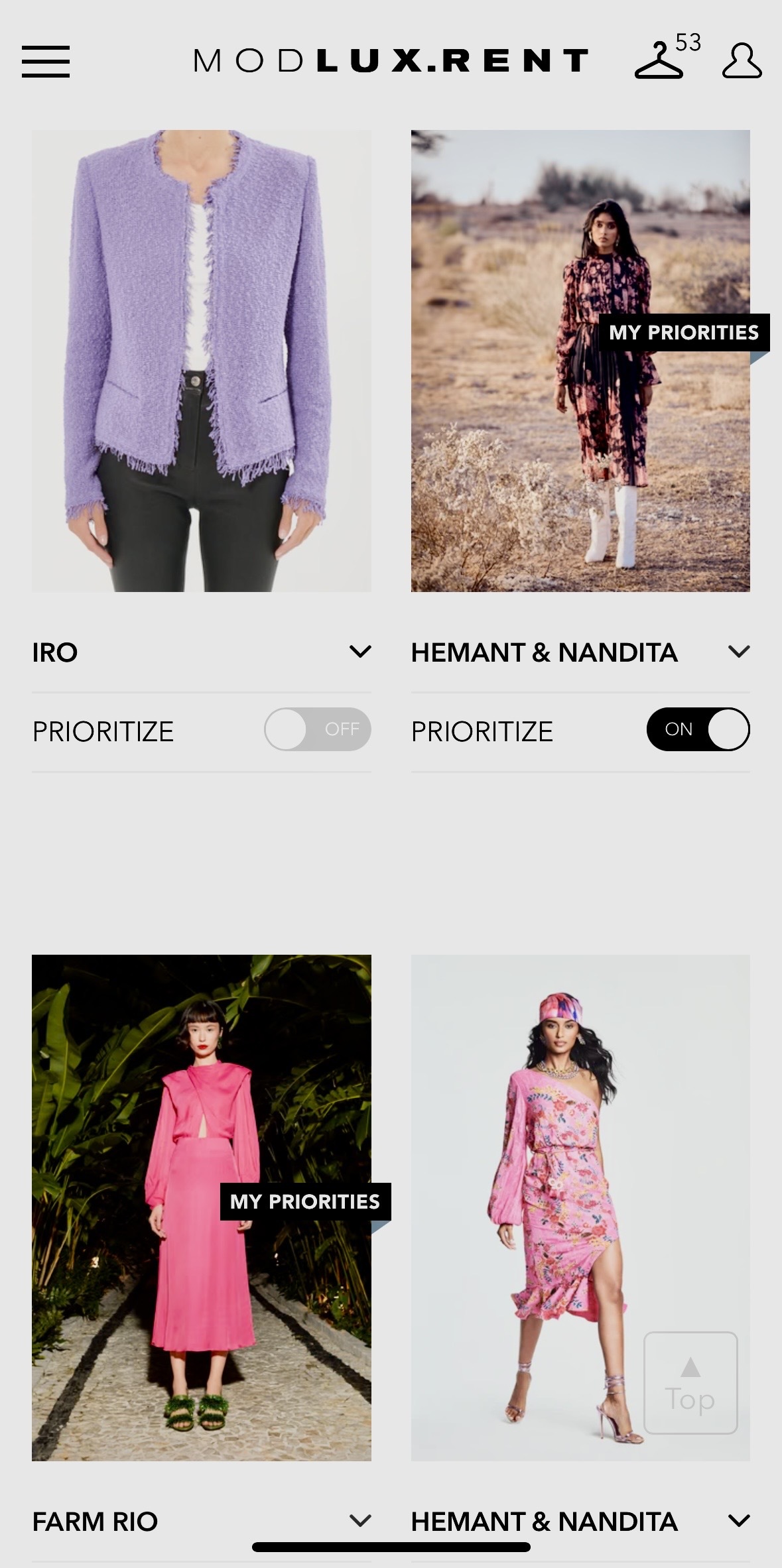Jump back to Top of page

(690, 1382)
